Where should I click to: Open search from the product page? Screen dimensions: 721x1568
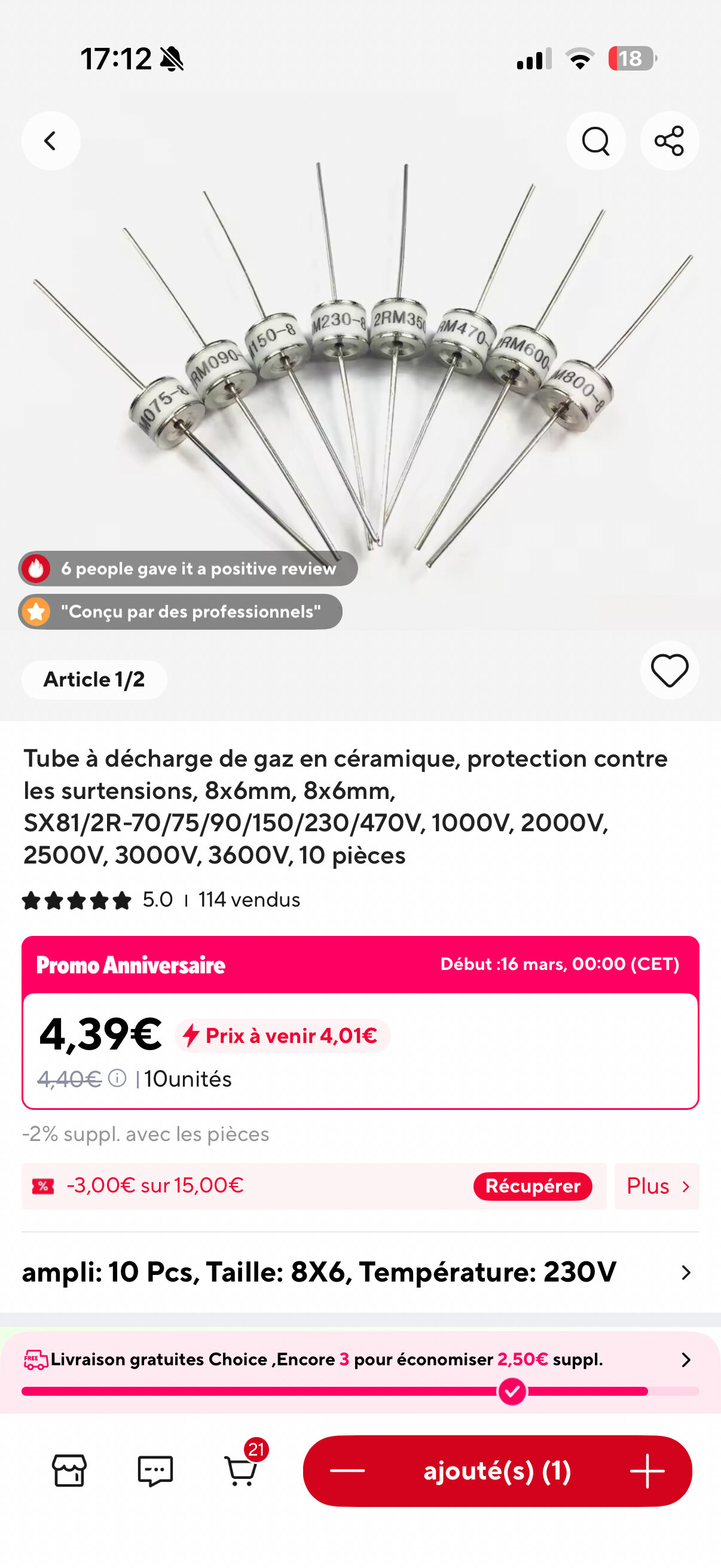(x=595, y=141)
